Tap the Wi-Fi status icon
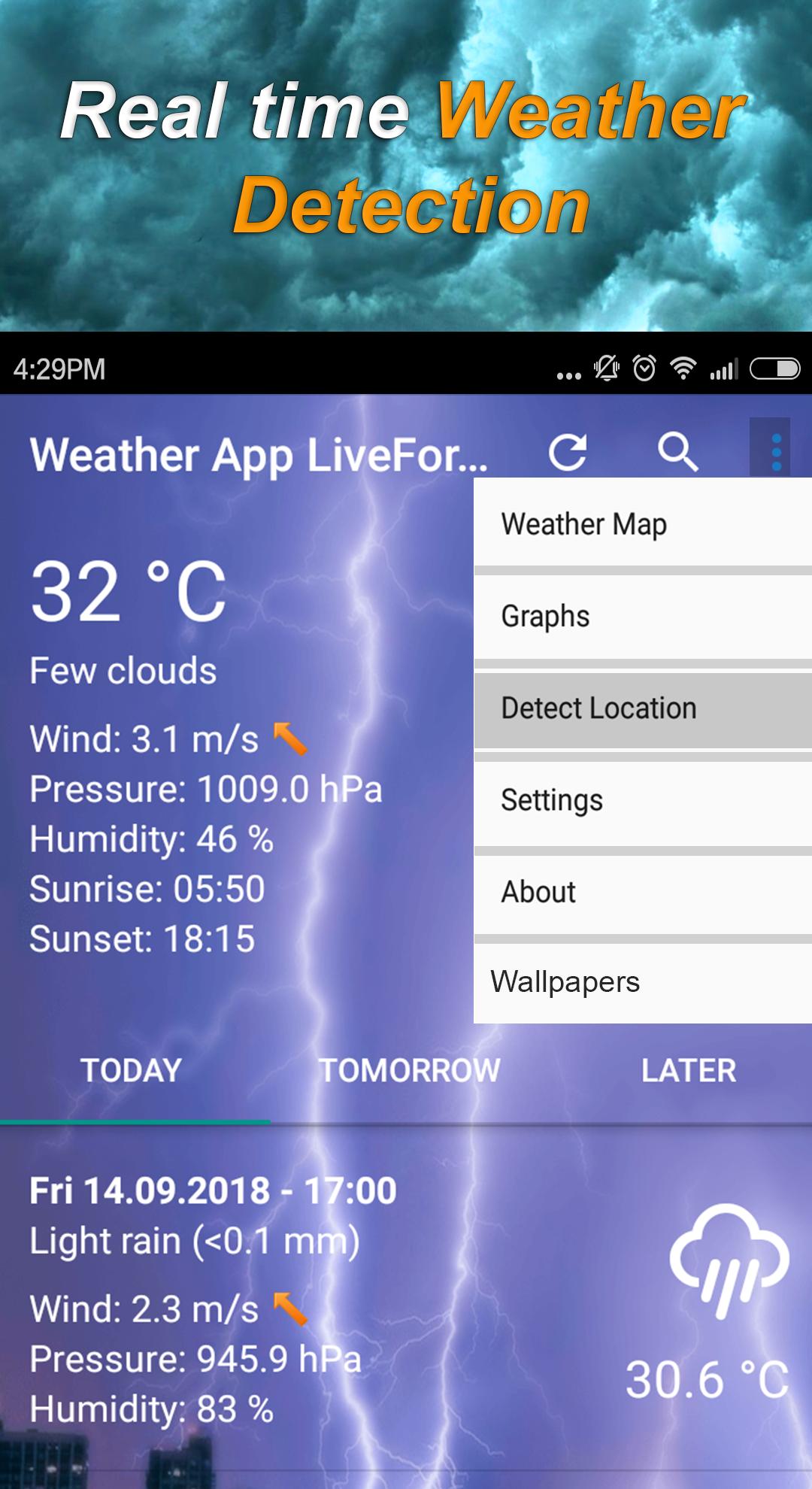812x1489 pixels. pyautogui.click(x=683, y=368)
